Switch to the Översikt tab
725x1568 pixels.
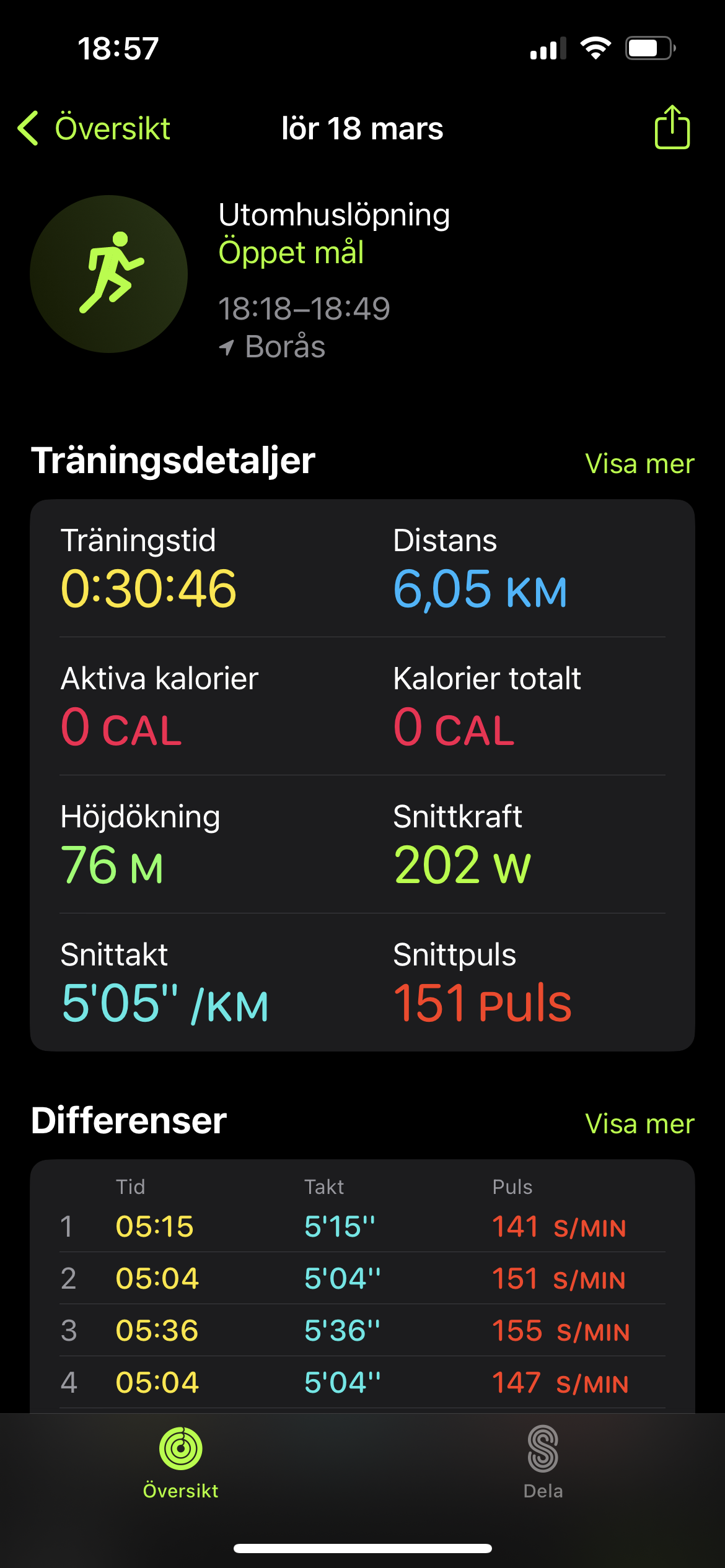[x=180, y=1463]
